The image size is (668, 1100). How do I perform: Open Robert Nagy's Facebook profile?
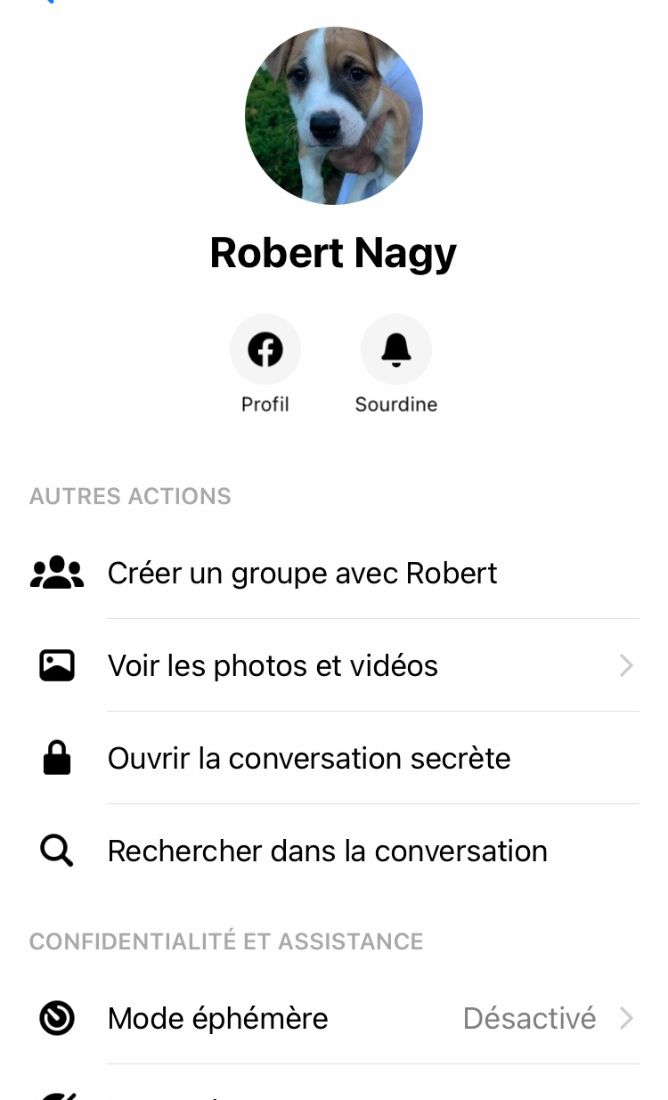pyautogui.click(x=265, y=349)
